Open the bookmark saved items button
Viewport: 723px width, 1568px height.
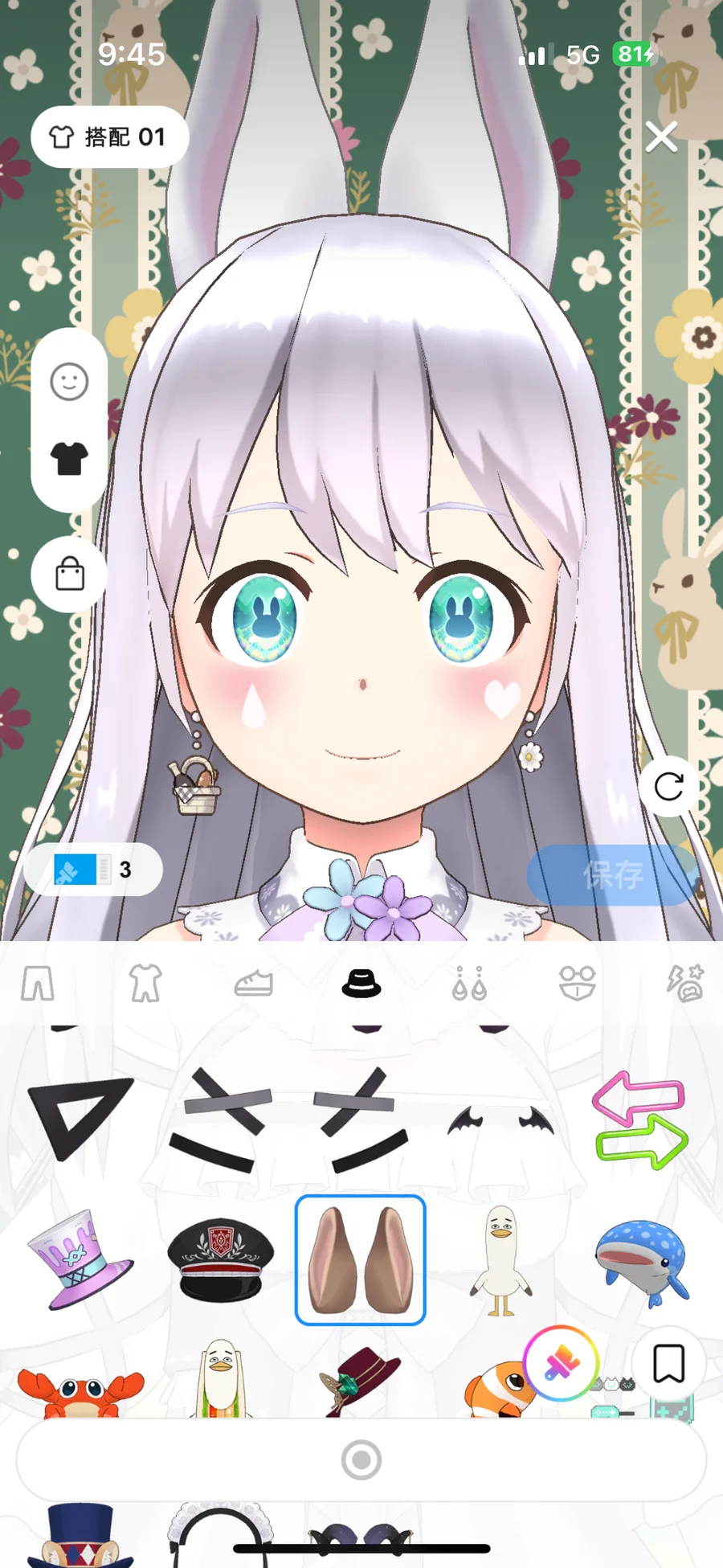point(668,1363)
